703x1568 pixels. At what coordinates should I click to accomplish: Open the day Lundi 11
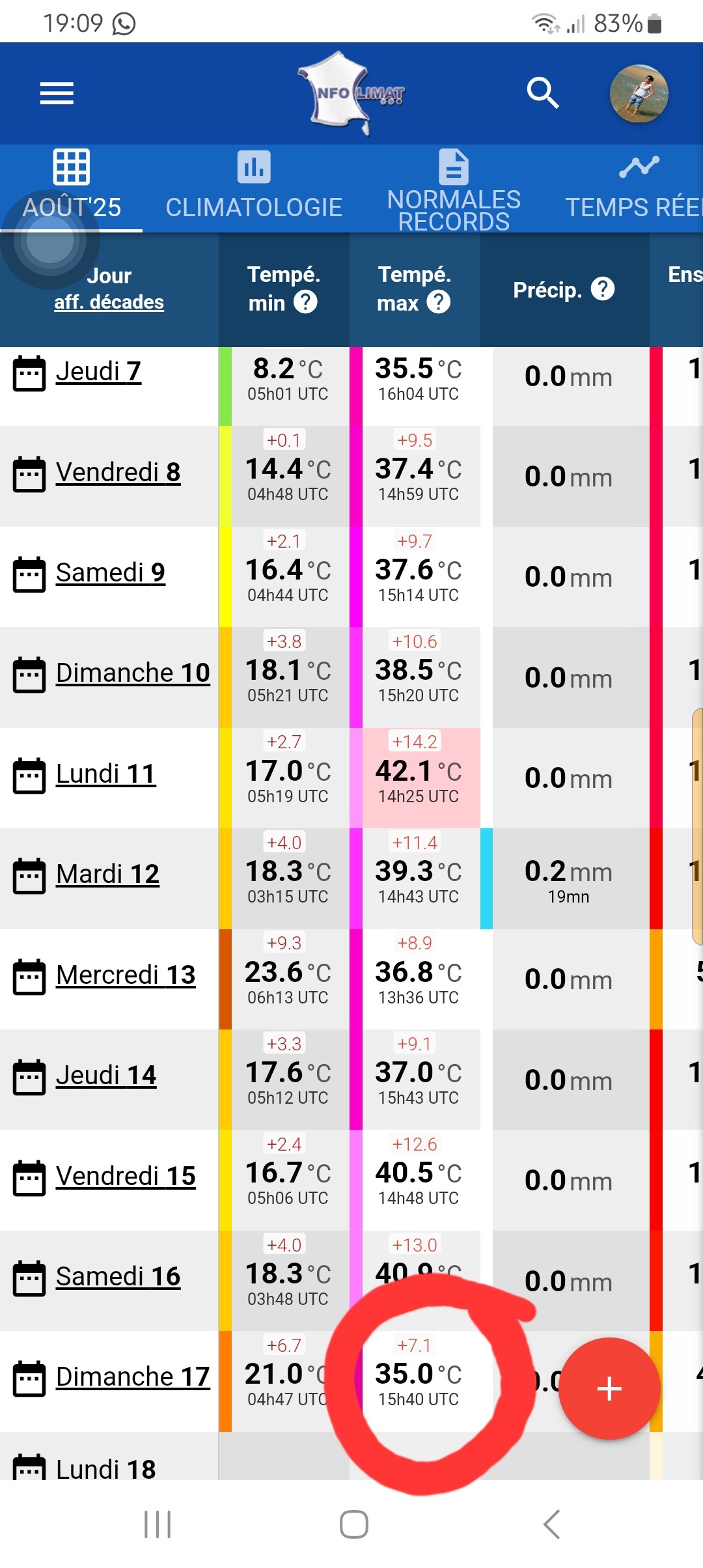tap(106, 774)
